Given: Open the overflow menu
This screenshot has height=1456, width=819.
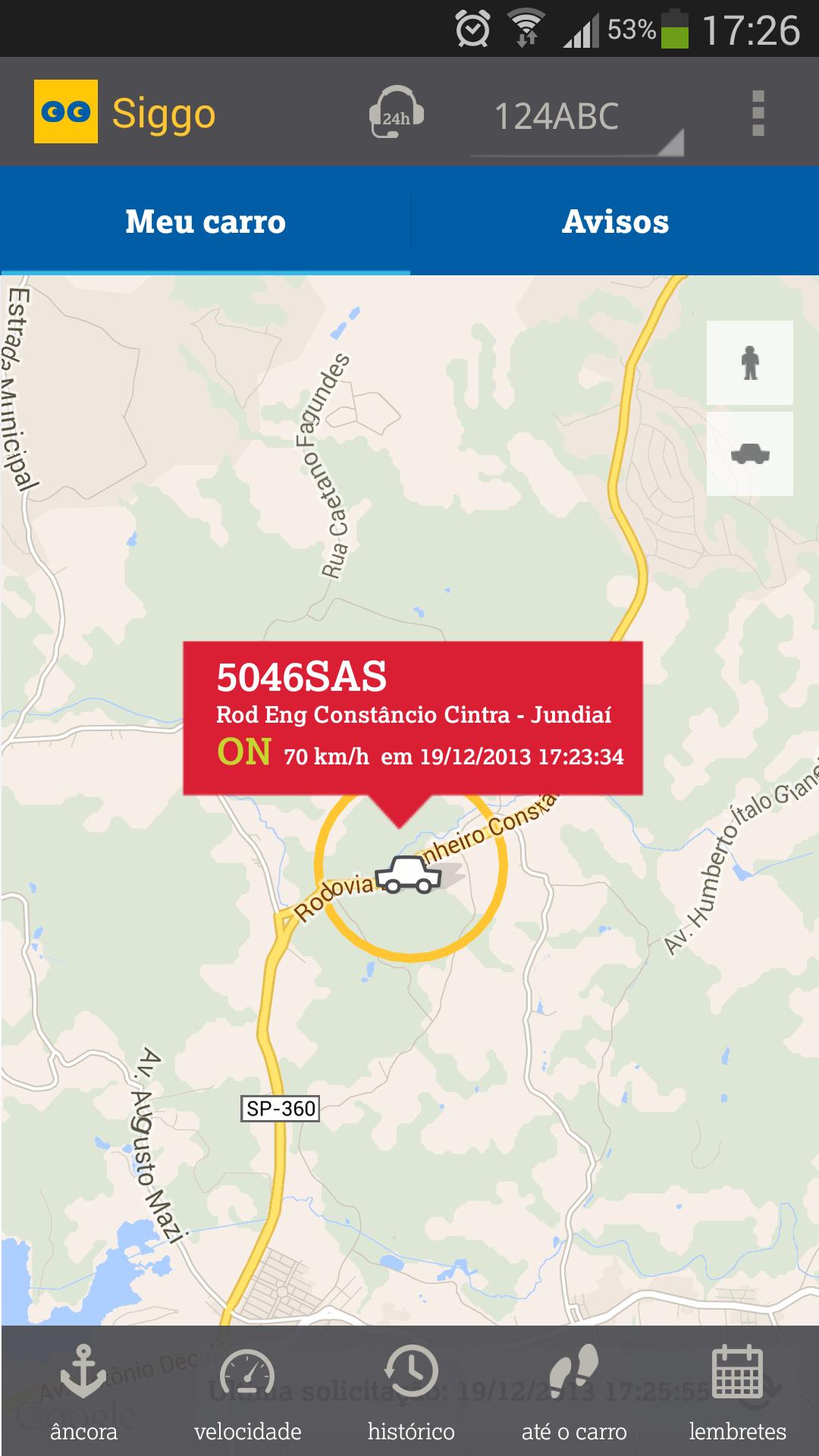Looking at the screenshot, I should coord(758,114).
